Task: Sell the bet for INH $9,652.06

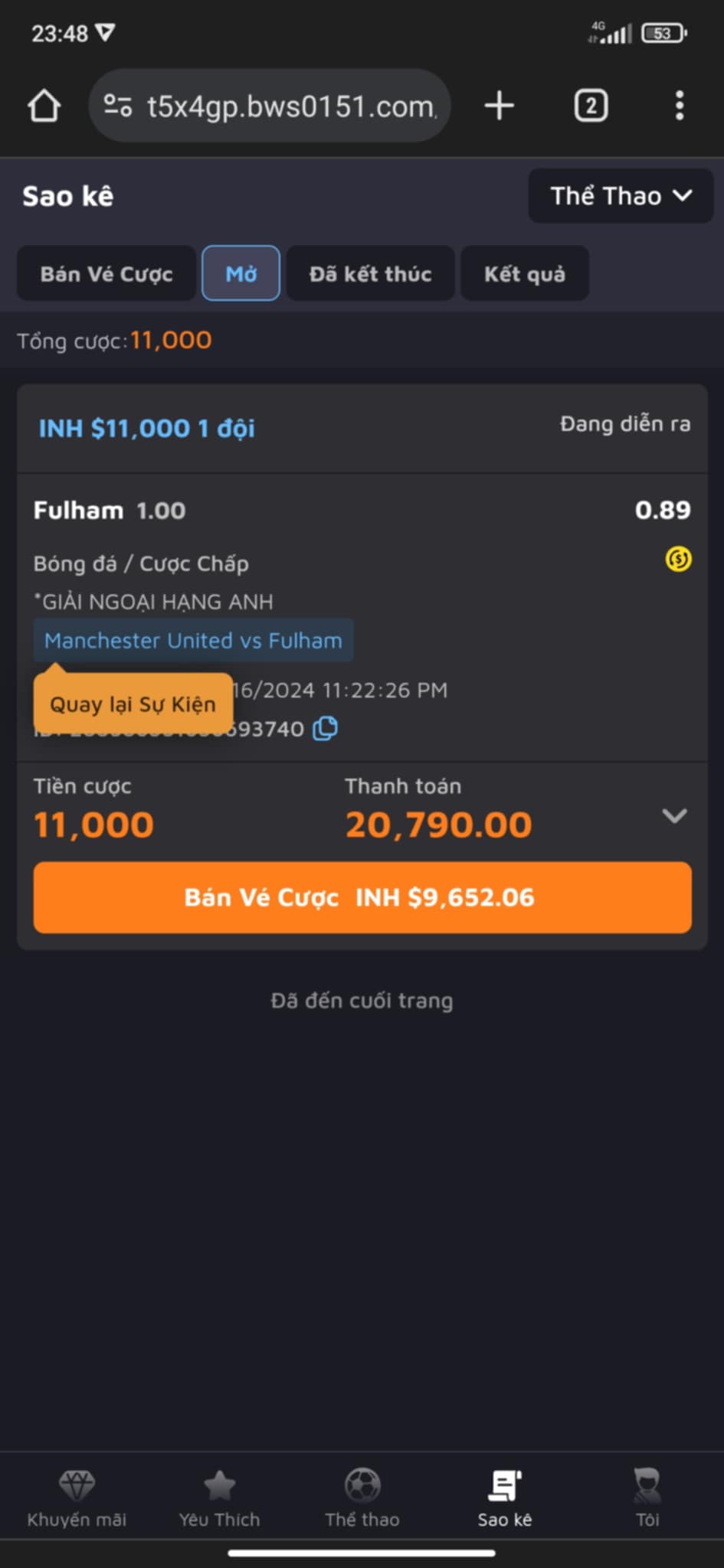Action: [362, 897]
